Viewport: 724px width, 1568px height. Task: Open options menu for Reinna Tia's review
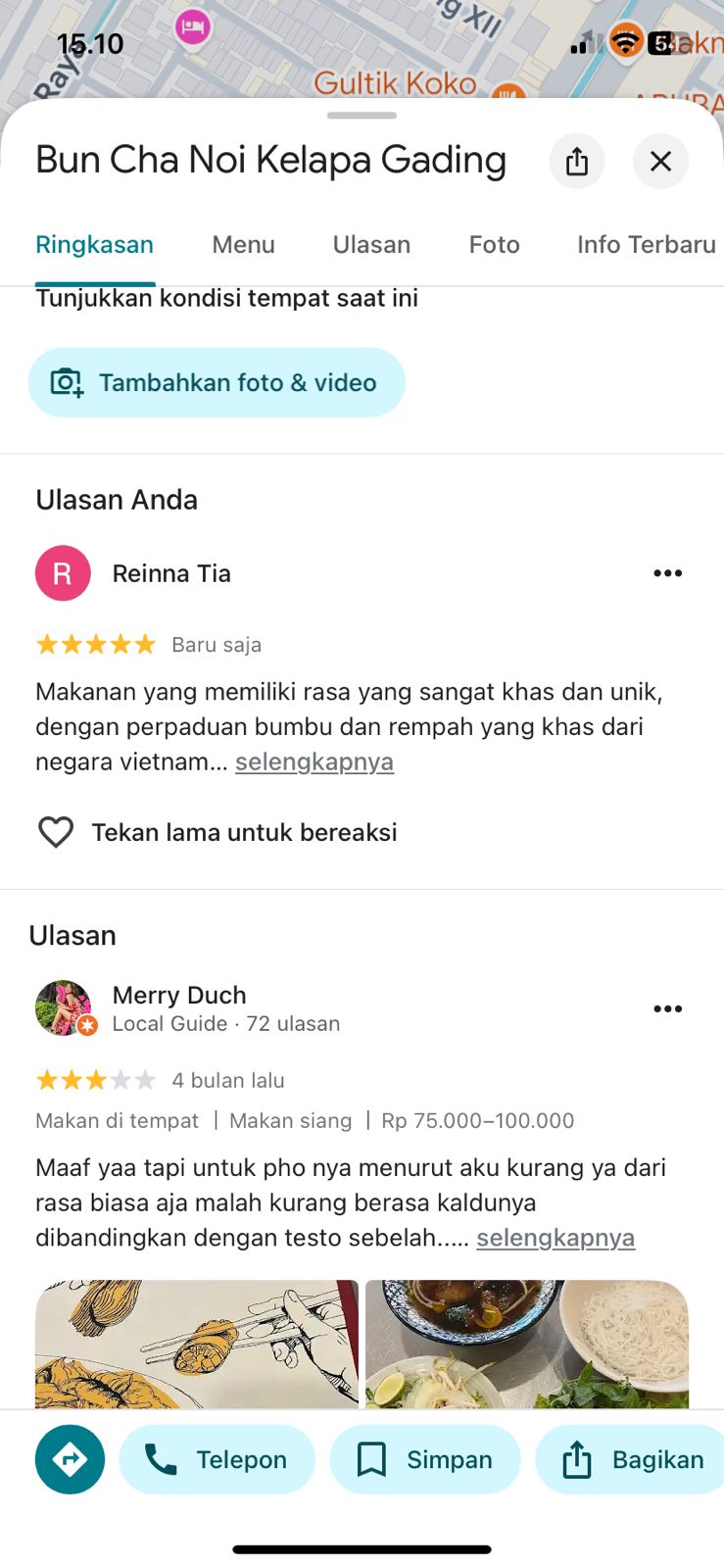[x=668, y=573]
